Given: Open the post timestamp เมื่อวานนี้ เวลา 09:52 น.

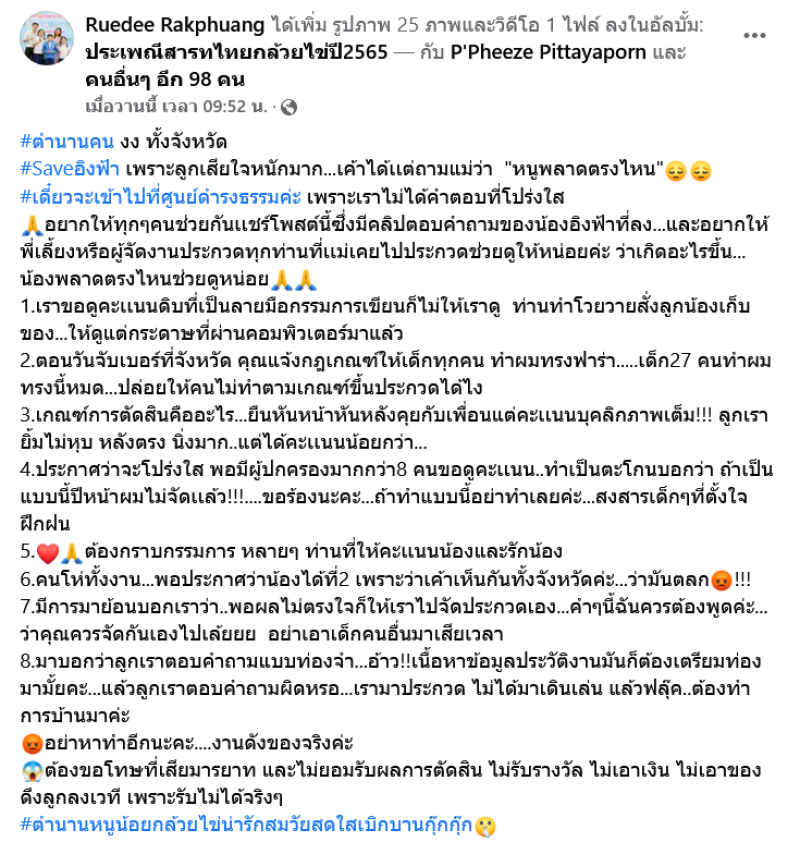Looking at the screenshot, I should pos(180,105).
